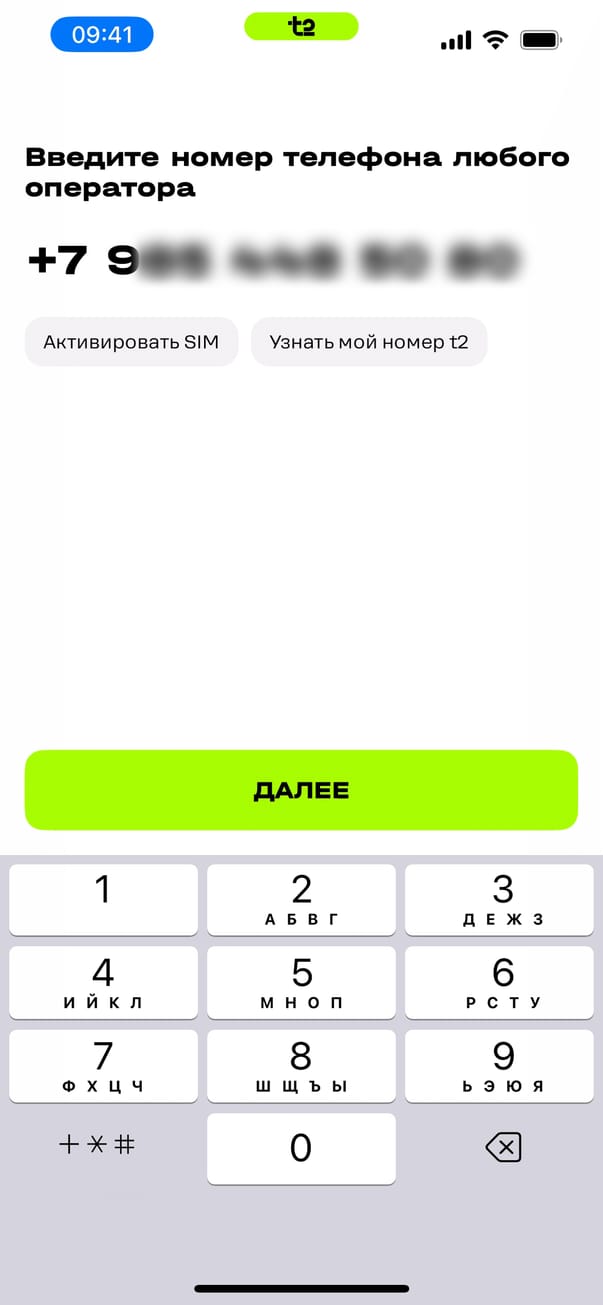This screenshot has width=603, height=1305.
Task: Open Узнать мой номер t2 option
Action: pos(368,342)
